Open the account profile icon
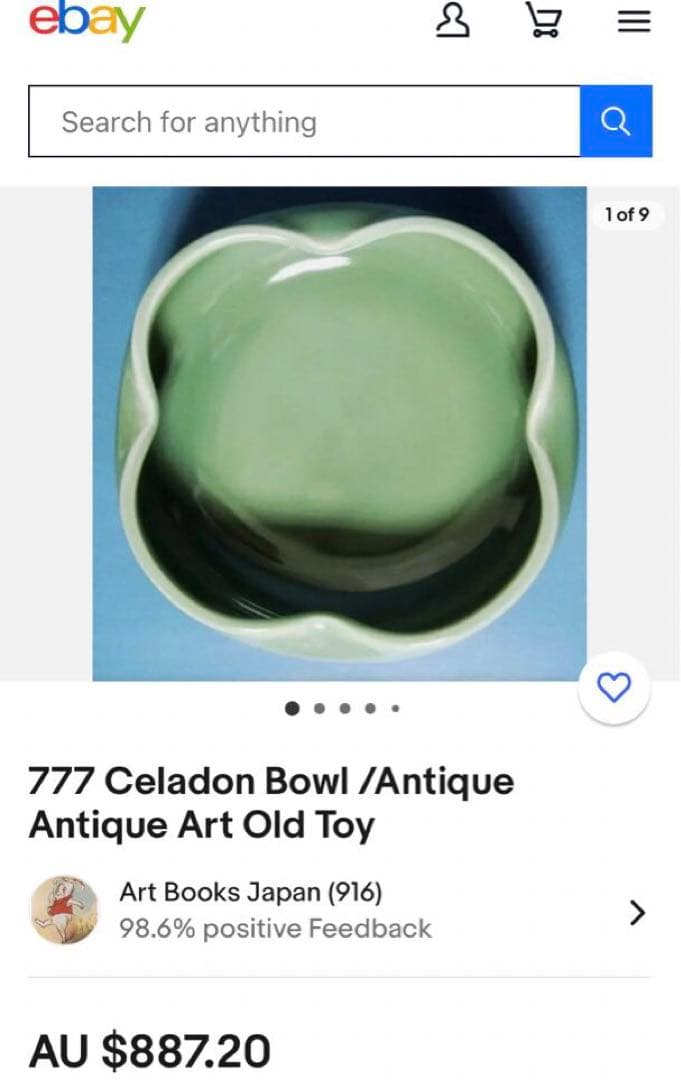Image resolution: width=681 pixels, height=1080 pixels. click(453, 20)
